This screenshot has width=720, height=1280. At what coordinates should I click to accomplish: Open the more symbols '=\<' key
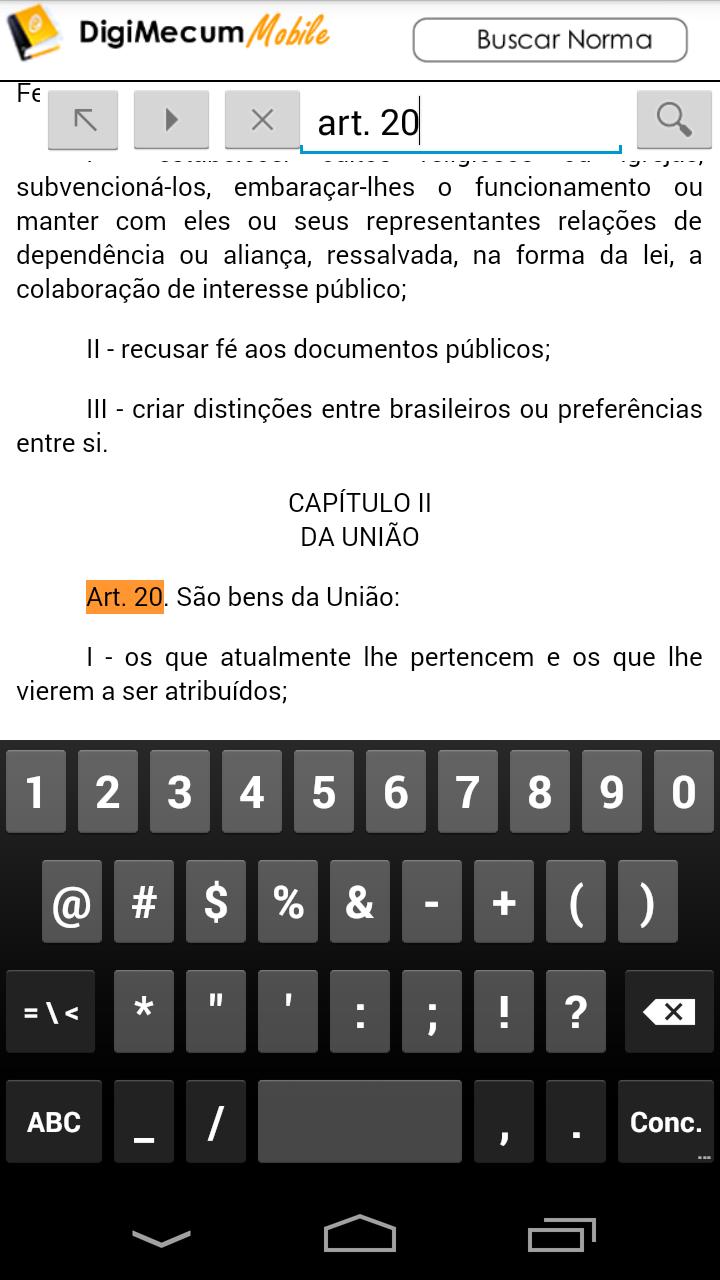pos(51,1012)
